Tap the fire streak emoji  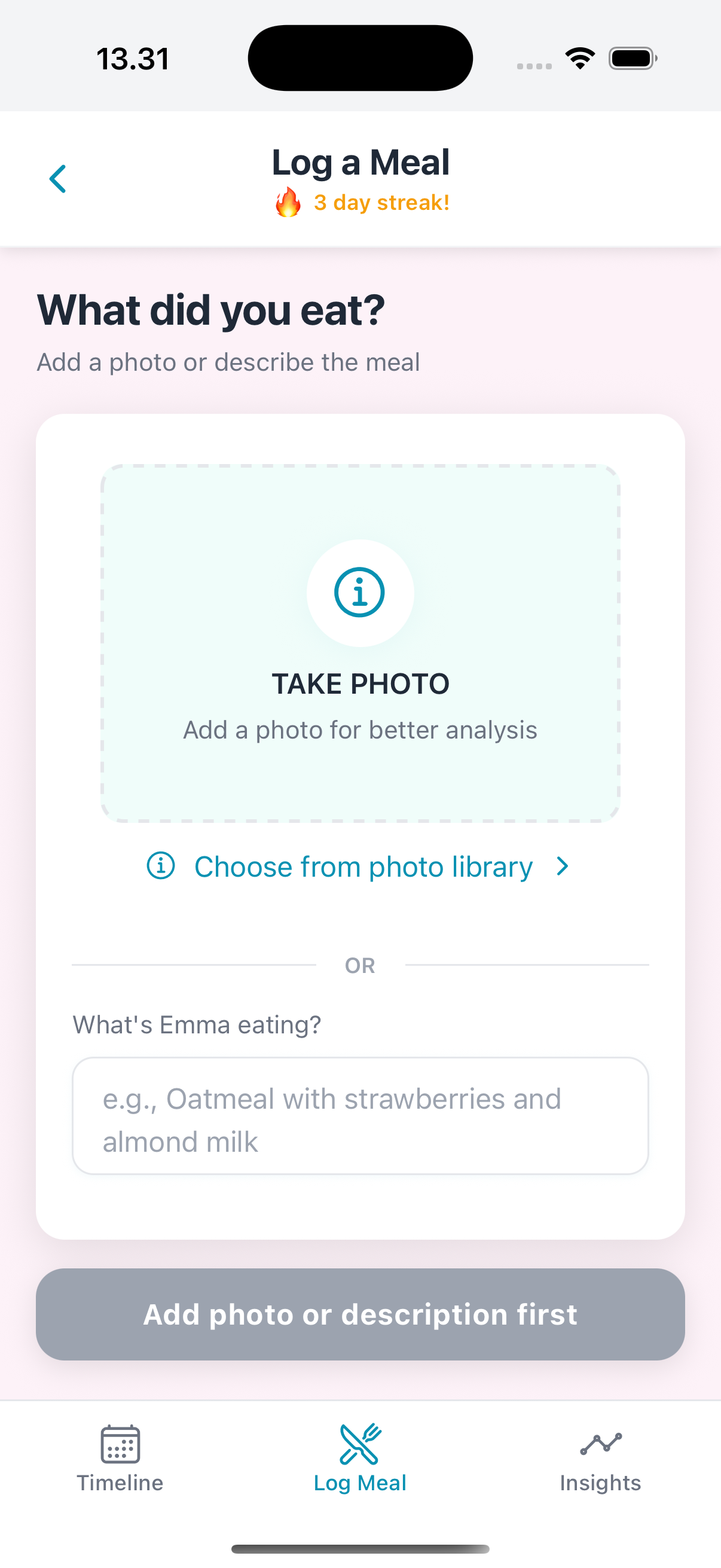[x=288, y=202]
